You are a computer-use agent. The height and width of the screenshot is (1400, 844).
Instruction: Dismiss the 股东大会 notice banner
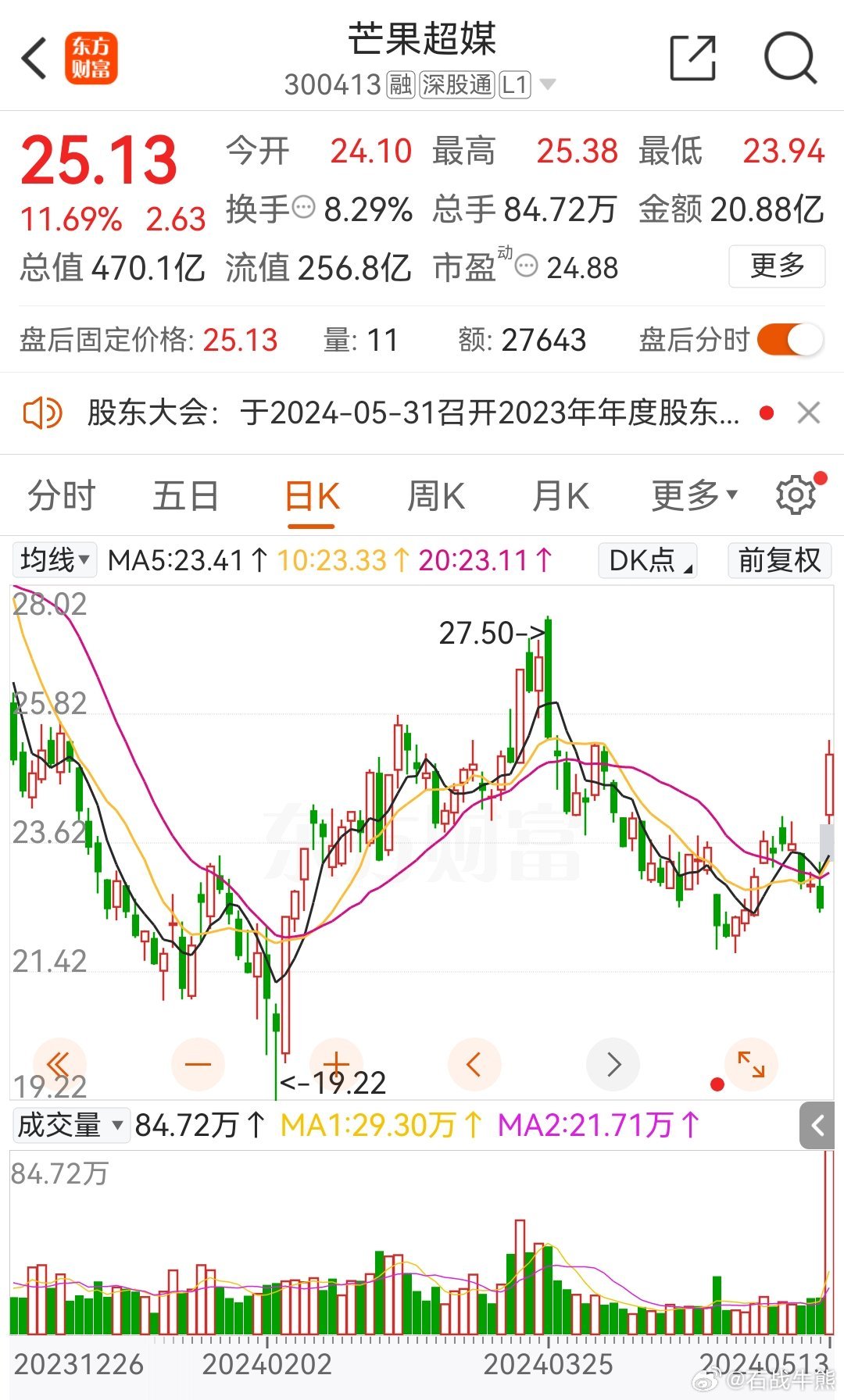pos(809,412)
